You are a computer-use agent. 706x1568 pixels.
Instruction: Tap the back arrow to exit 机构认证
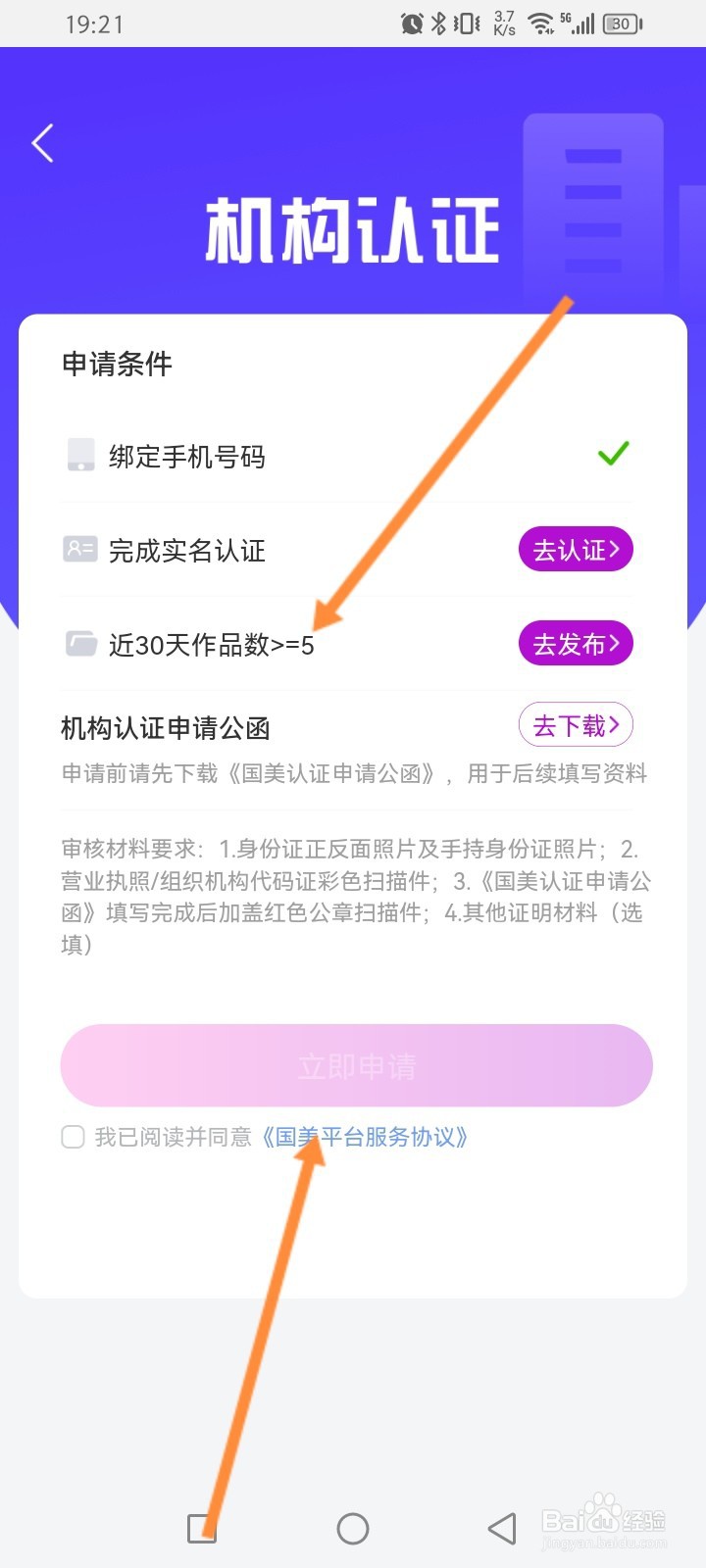pyautogui.click(x=41, y=142)
